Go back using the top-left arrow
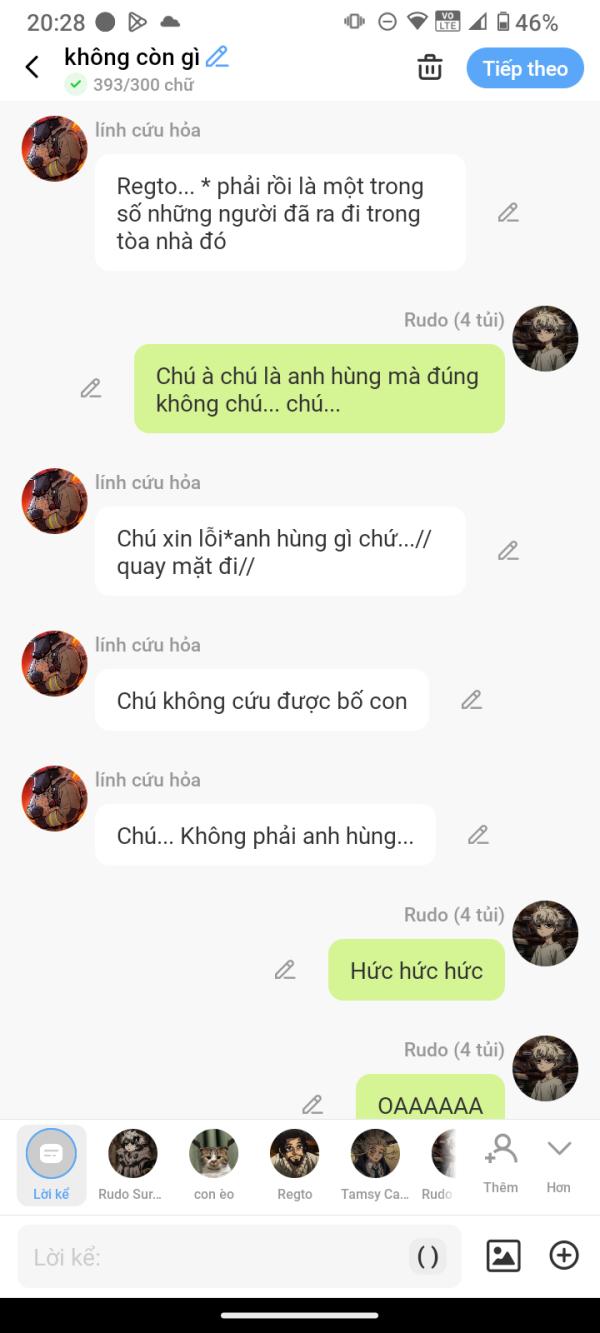The image size is (600, 1333). pyautogui.click(x=32, y=67)
